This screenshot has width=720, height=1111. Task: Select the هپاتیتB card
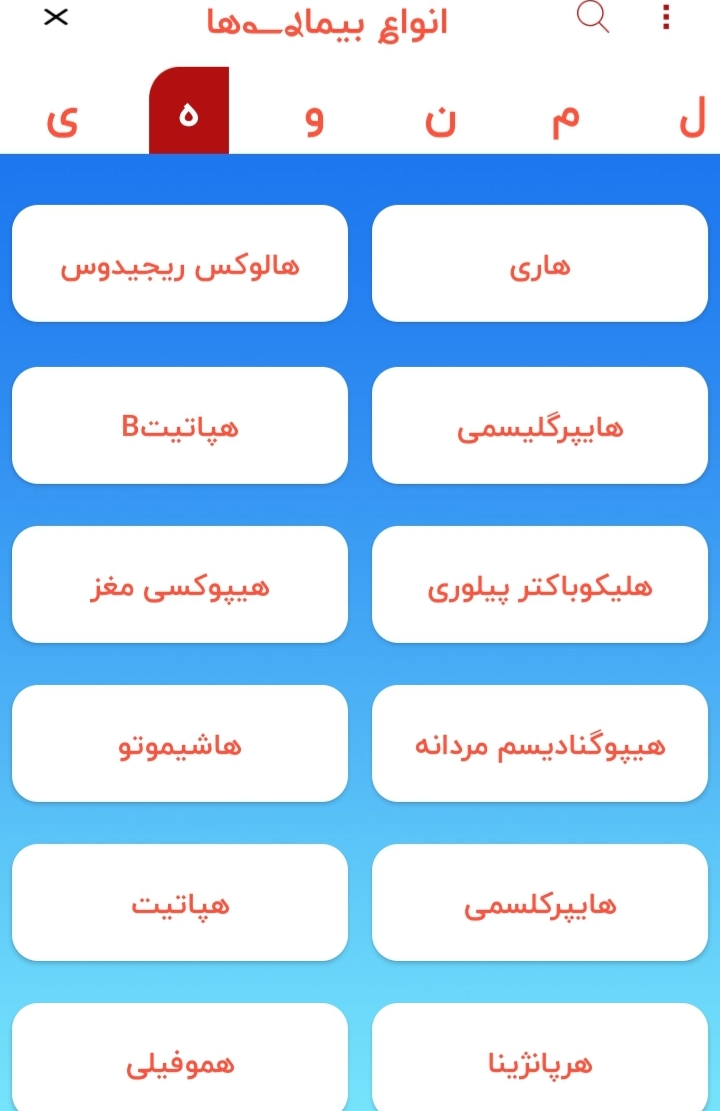[x=180, y=425]
